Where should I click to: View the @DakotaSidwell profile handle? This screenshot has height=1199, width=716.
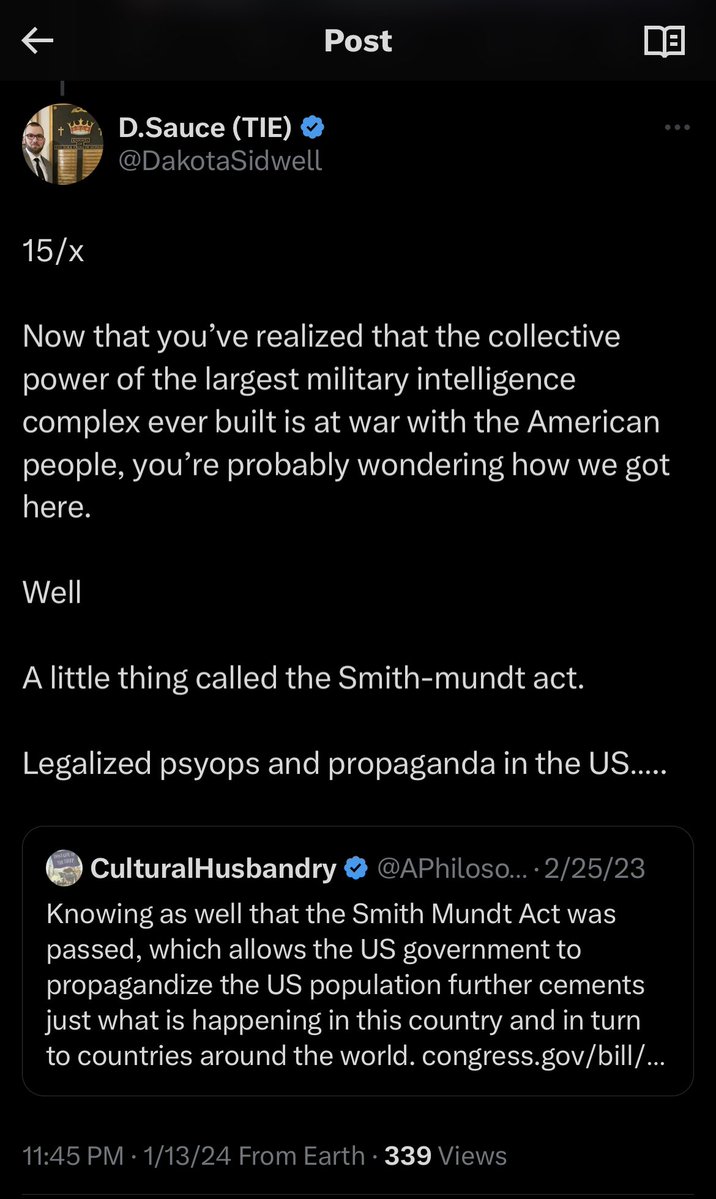(220, 160)
